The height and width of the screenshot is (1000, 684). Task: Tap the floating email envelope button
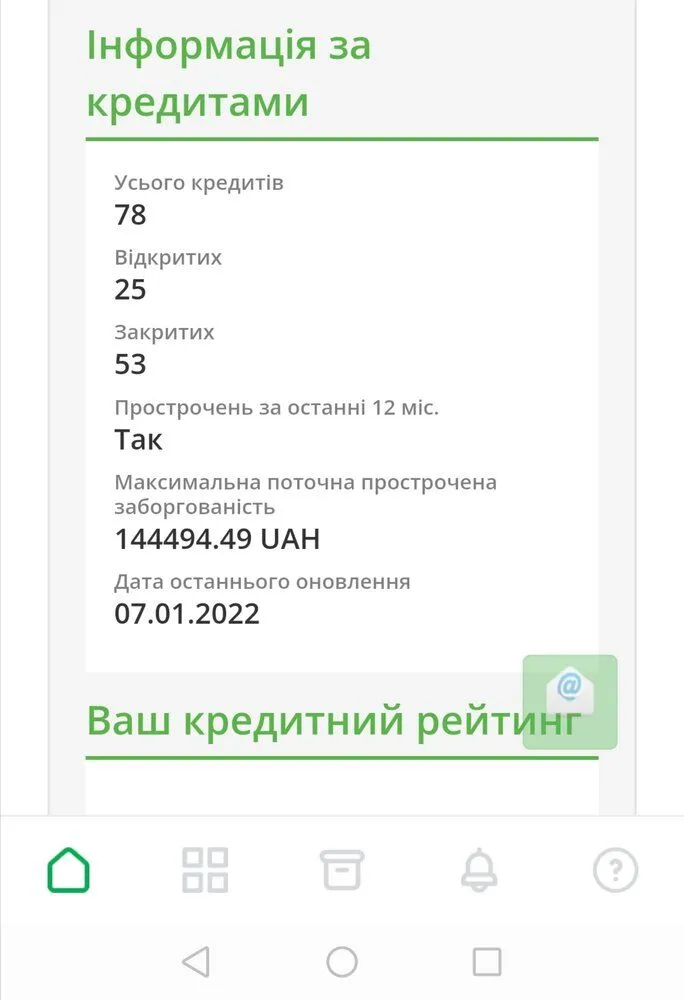[570, 701]
